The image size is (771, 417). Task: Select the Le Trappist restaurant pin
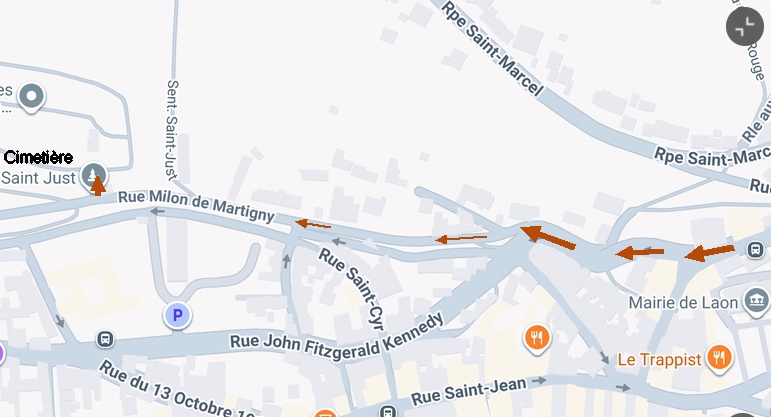click(720, 358)
